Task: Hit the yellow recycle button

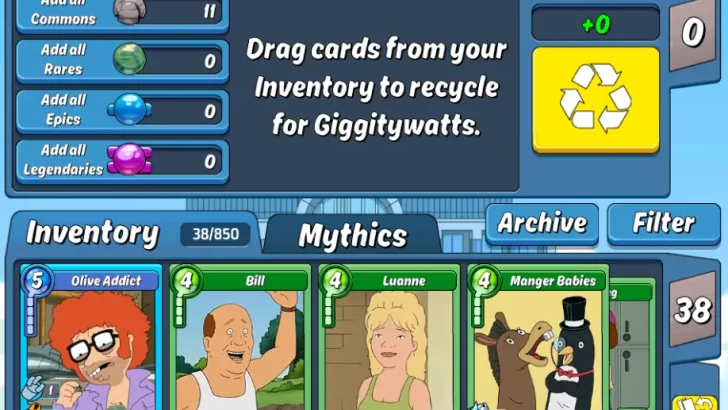Action: [x=595, y=100]
